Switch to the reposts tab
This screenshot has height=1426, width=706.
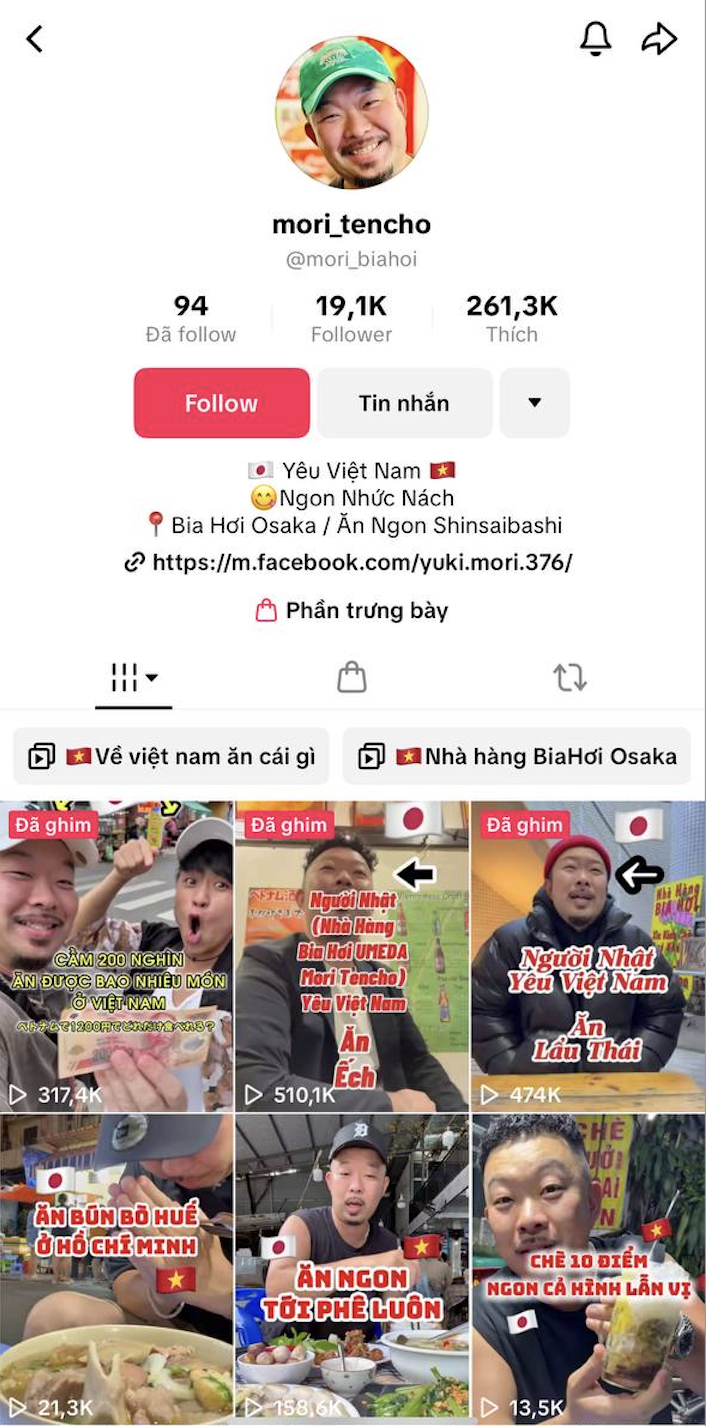tap(570, 678)
